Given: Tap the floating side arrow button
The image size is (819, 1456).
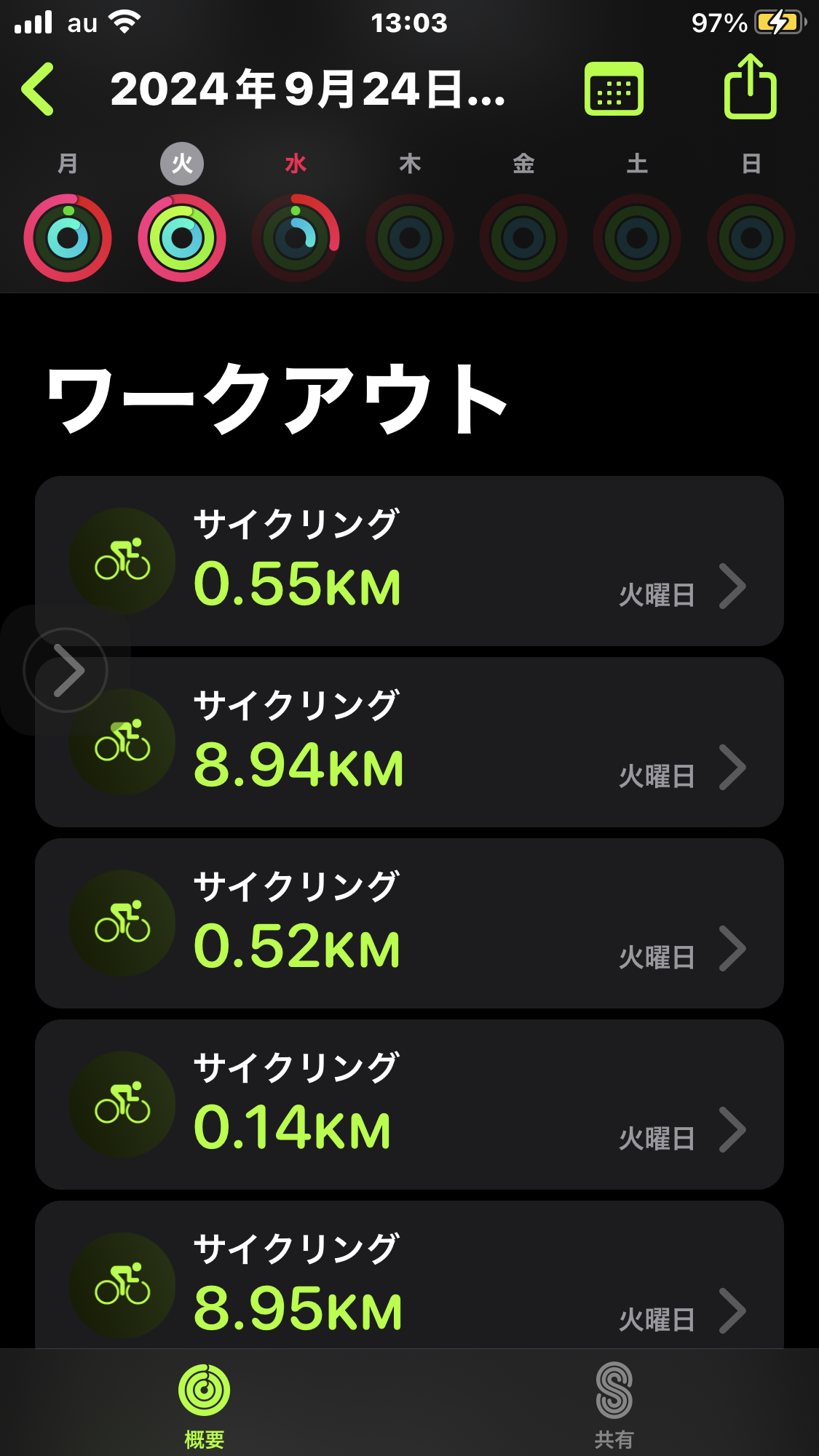Looking at the screenshot, I should pos(66,670).
